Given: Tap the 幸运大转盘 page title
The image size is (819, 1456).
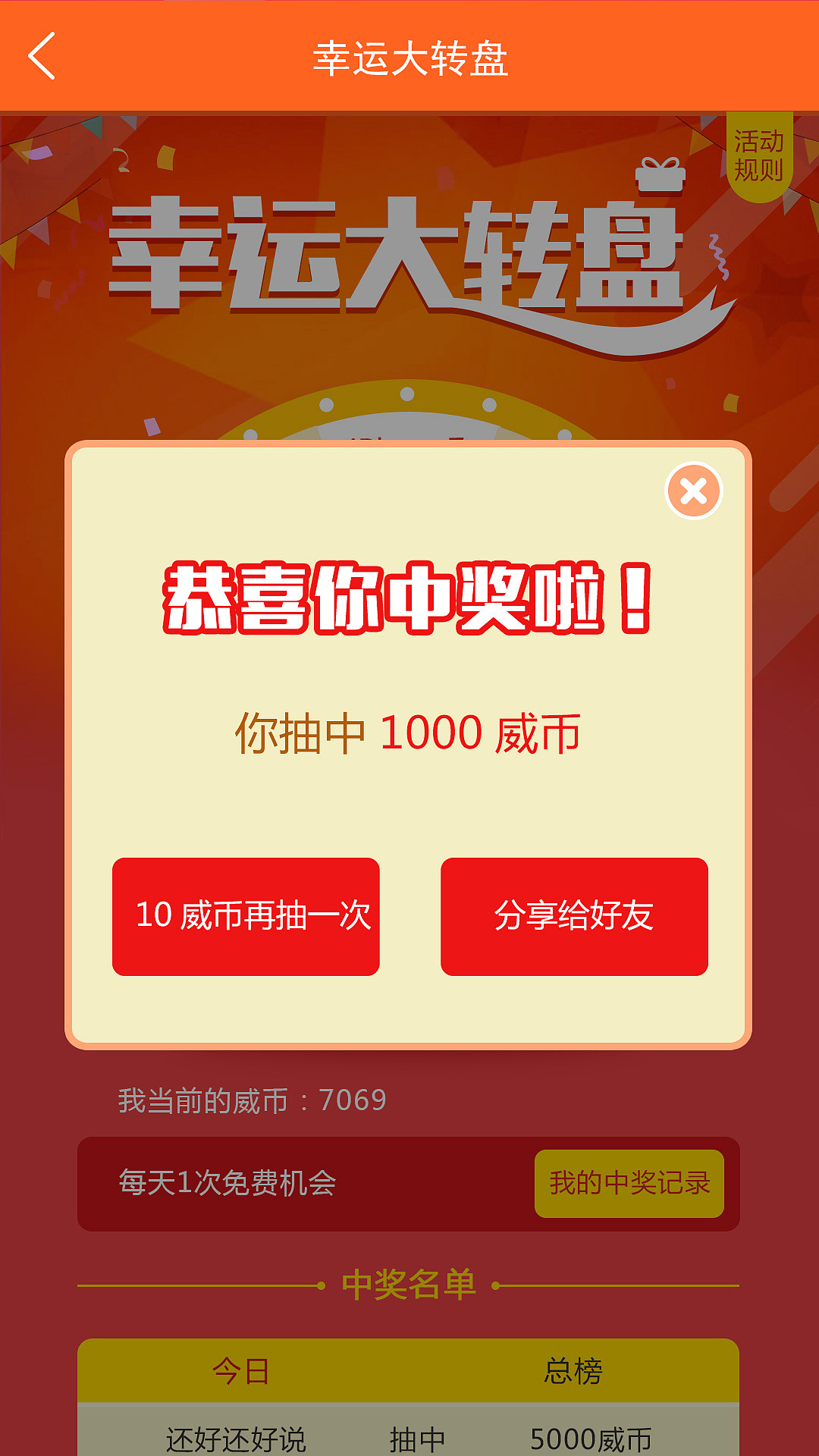Looking at the screenshot, I should tap(409, 61).
